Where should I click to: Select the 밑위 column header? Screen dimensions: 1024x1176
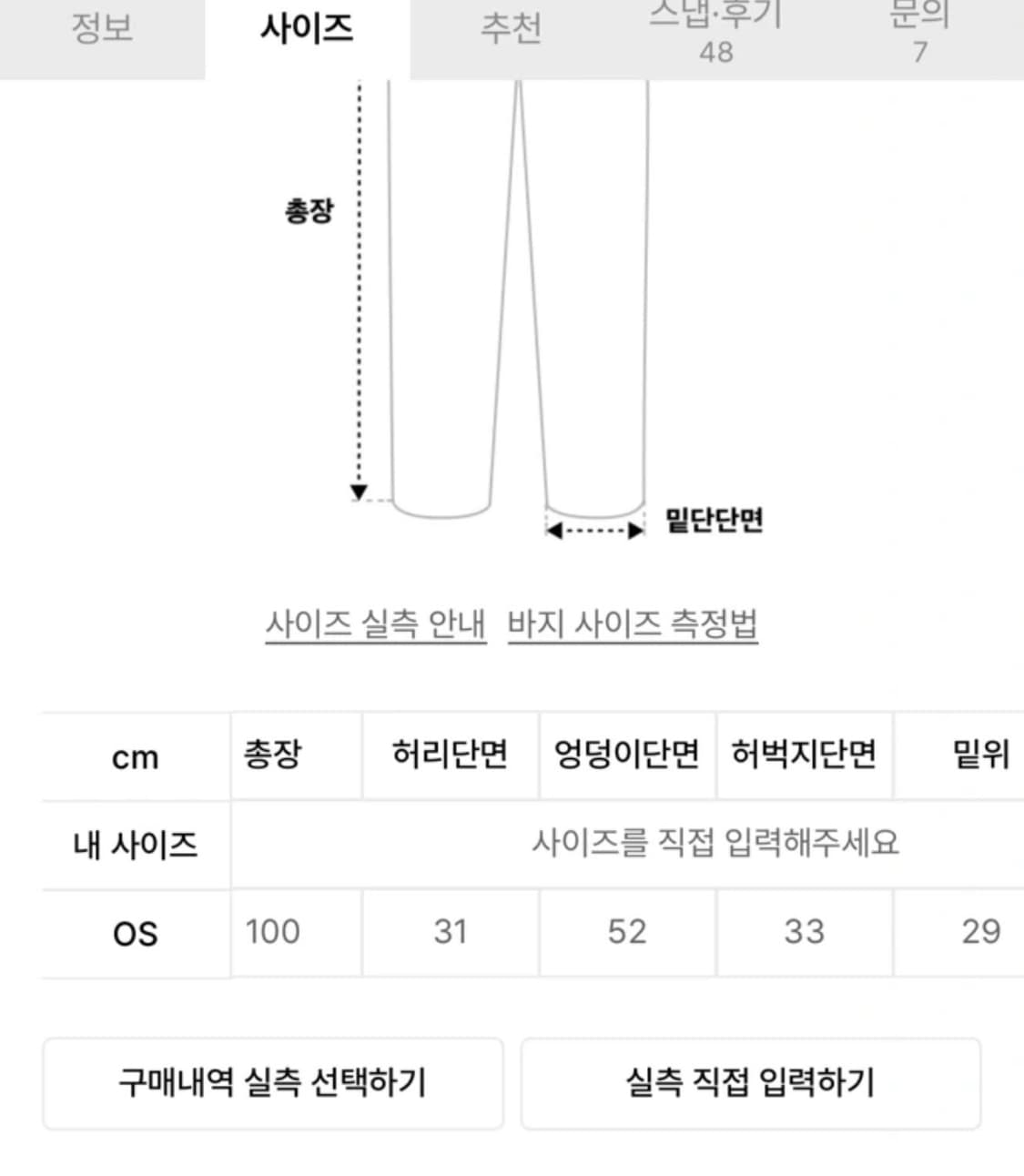tap(978, 755)
